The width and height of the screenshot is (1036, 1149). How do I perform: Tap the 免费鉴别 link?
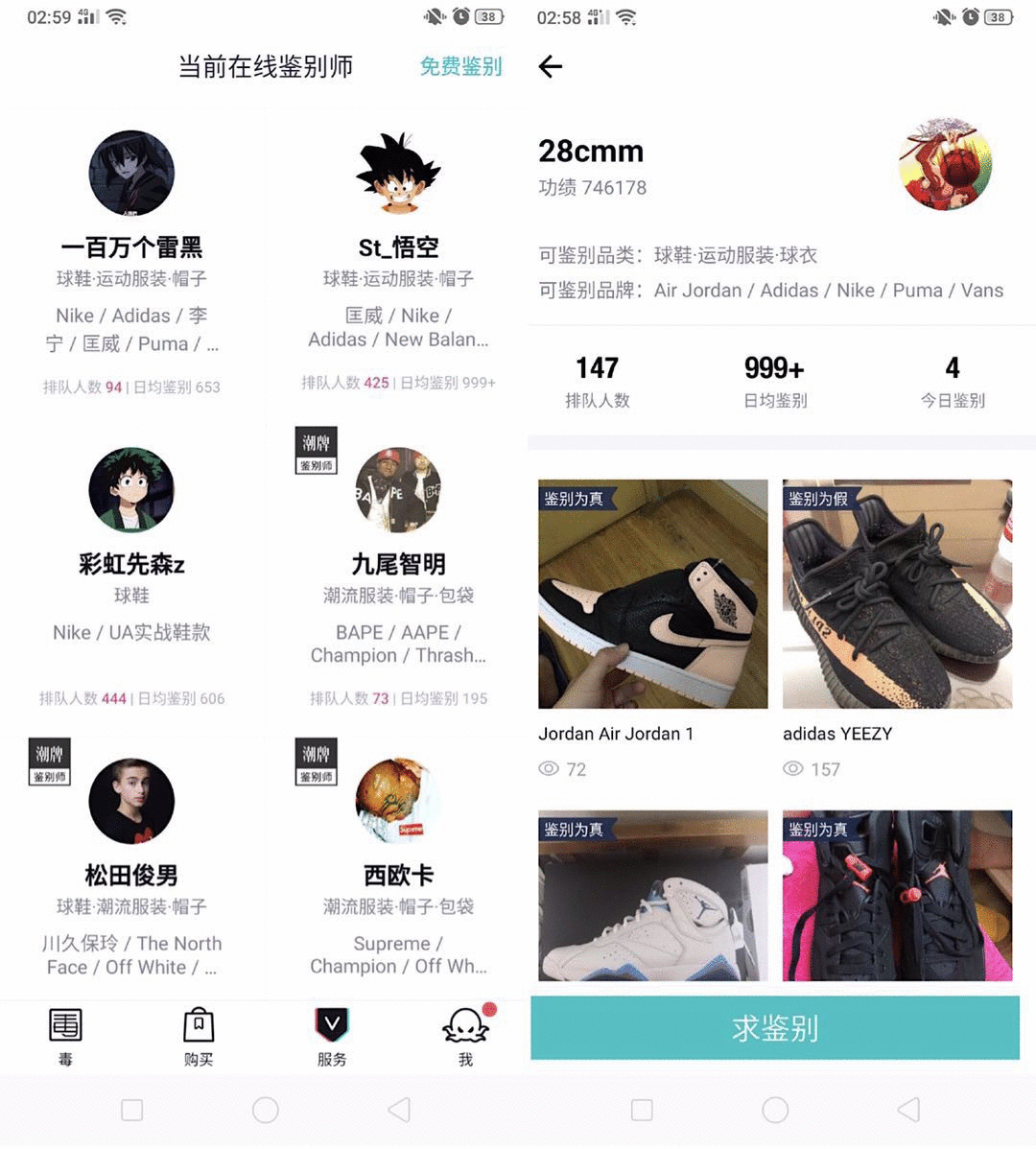coord(460,66)
